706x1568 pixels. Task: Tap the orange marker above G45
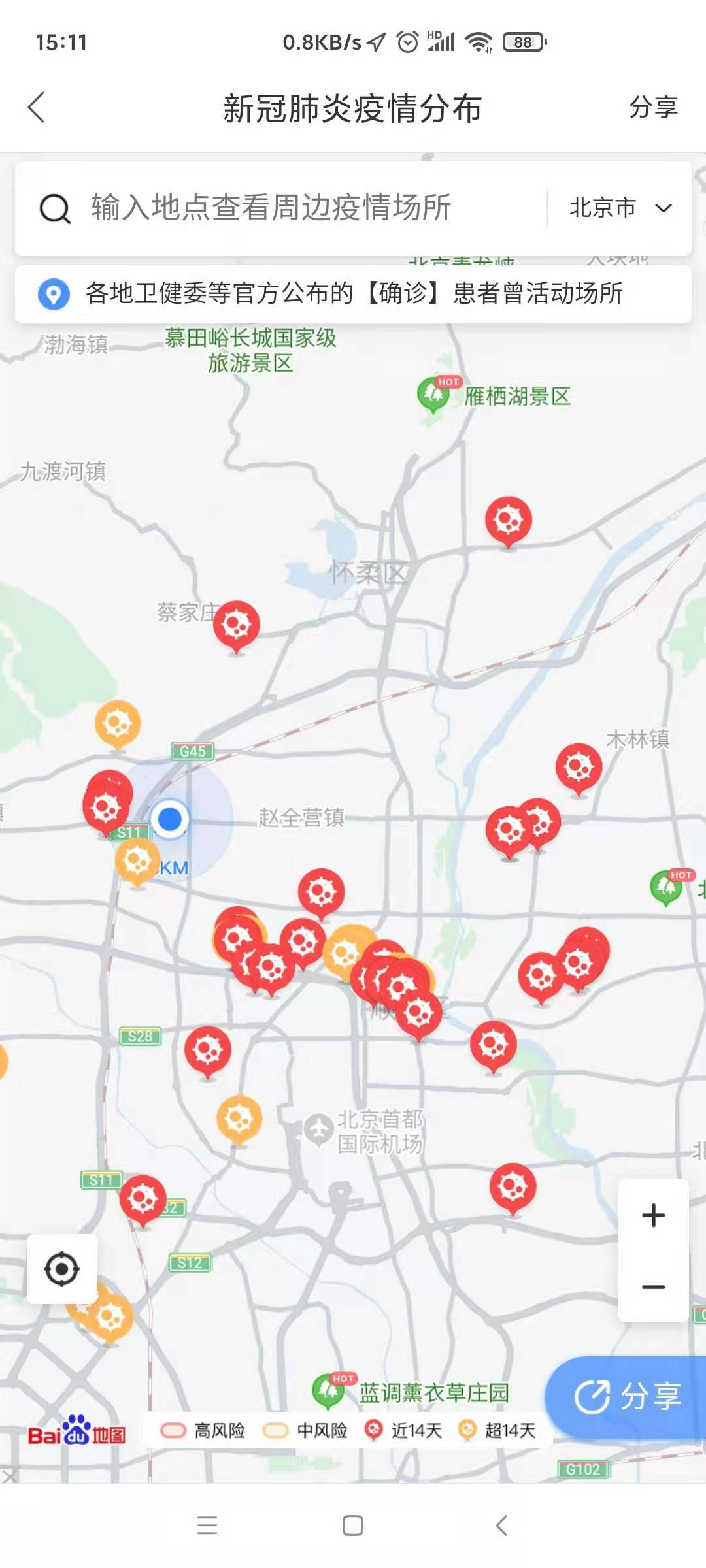118,724
